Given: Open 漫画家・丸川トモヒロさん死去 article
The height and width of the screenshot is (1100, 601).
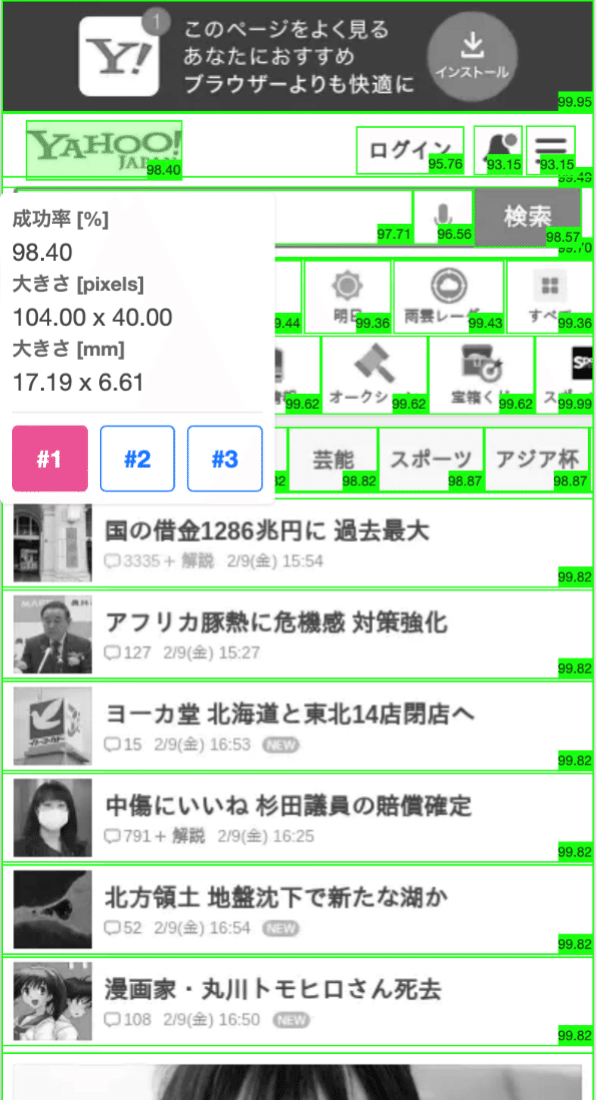Looking at the screenshot, I should tap(297, 1002).
